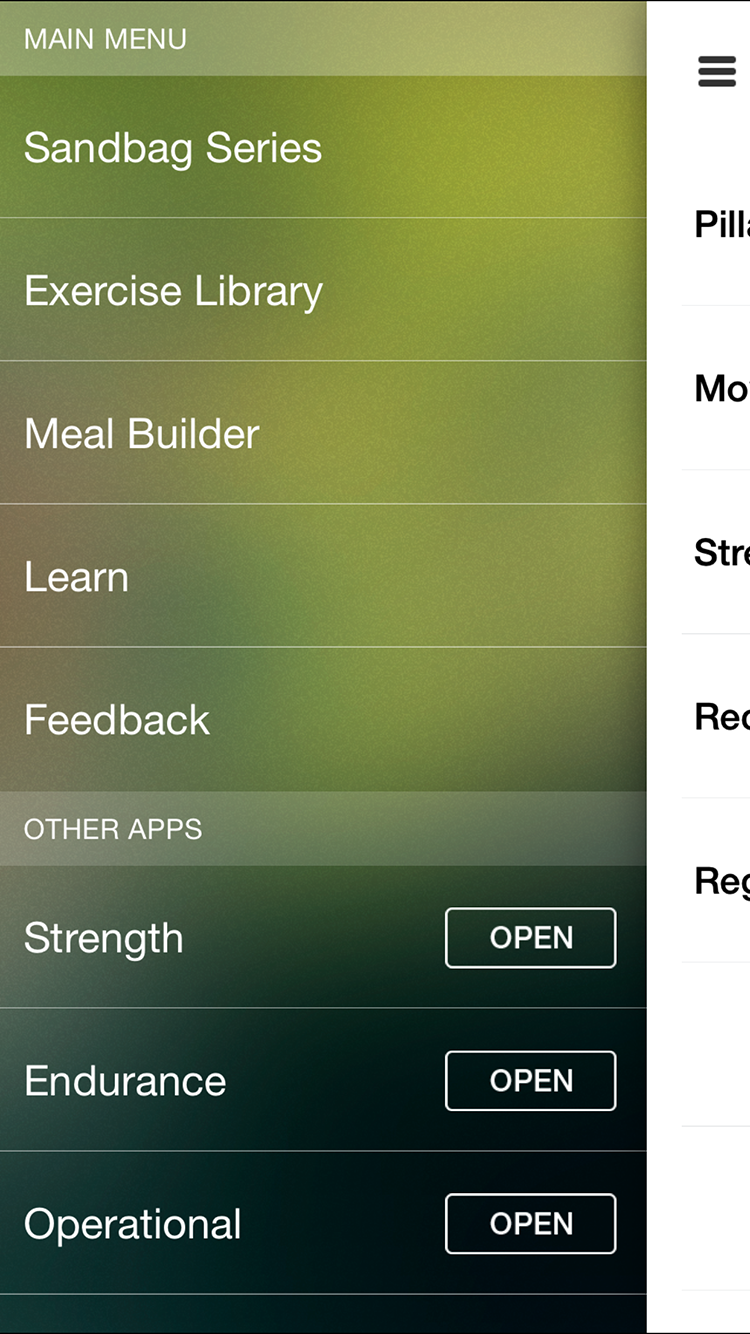Launch the Endurance app via OPEN button
The height and width of the screenshot is (1334, 750).
[x=531, y=1081]
